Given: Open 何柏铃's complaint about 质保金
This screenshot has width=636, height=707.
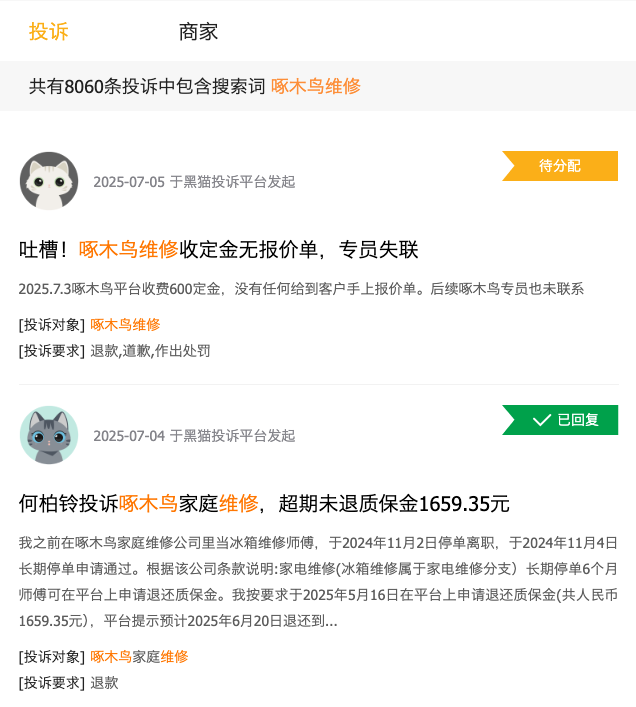Looking at the screenshot, I should tap(264, 503).
